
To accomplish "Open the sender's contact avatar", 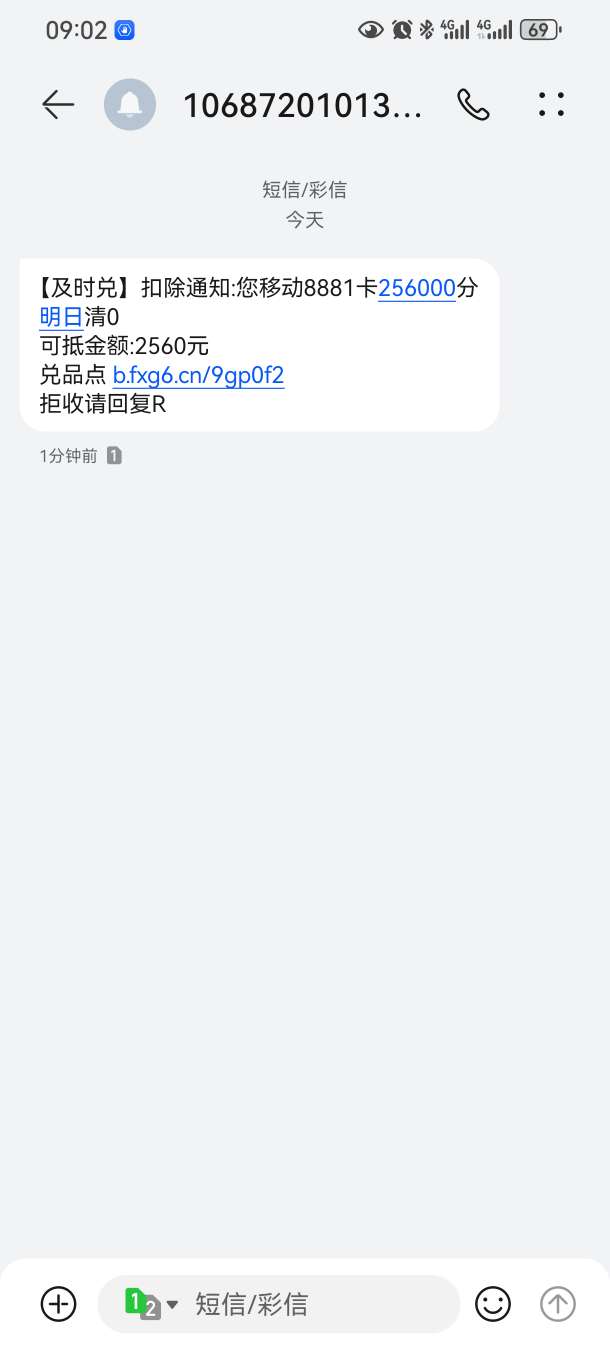I will click(x=130, y=104).
